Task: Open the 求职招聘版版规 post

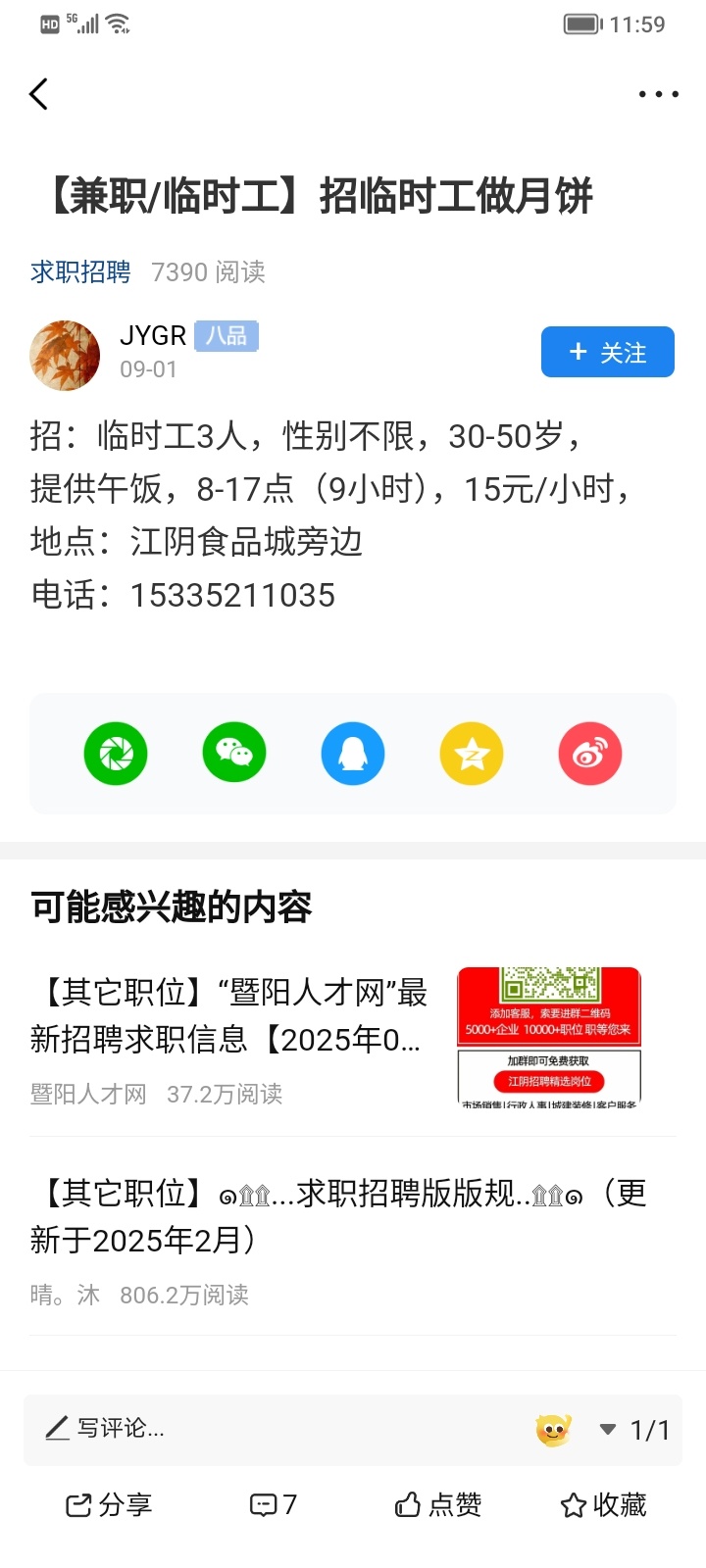Action: [338, 1215]
